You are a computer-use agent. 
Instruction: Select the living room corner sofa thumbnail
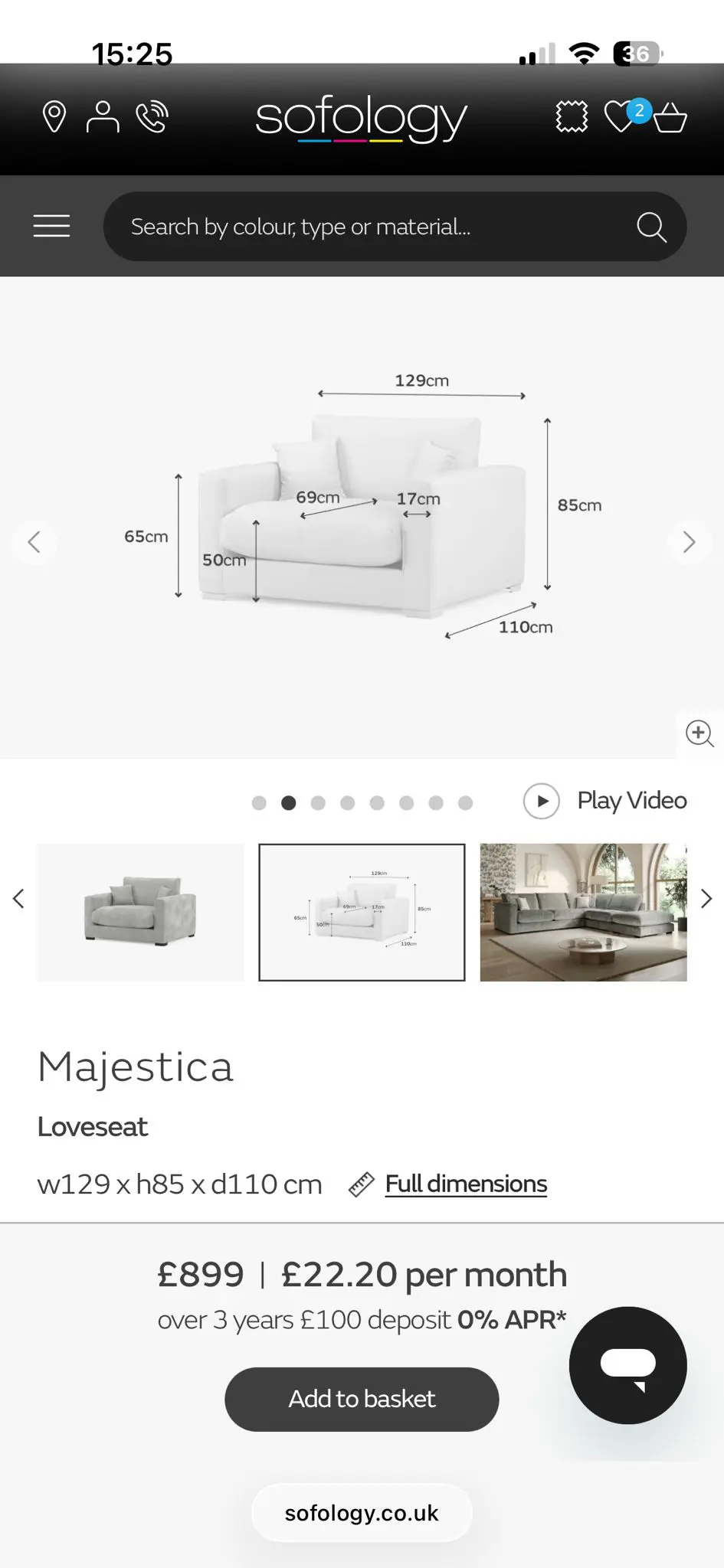(583, 912)
